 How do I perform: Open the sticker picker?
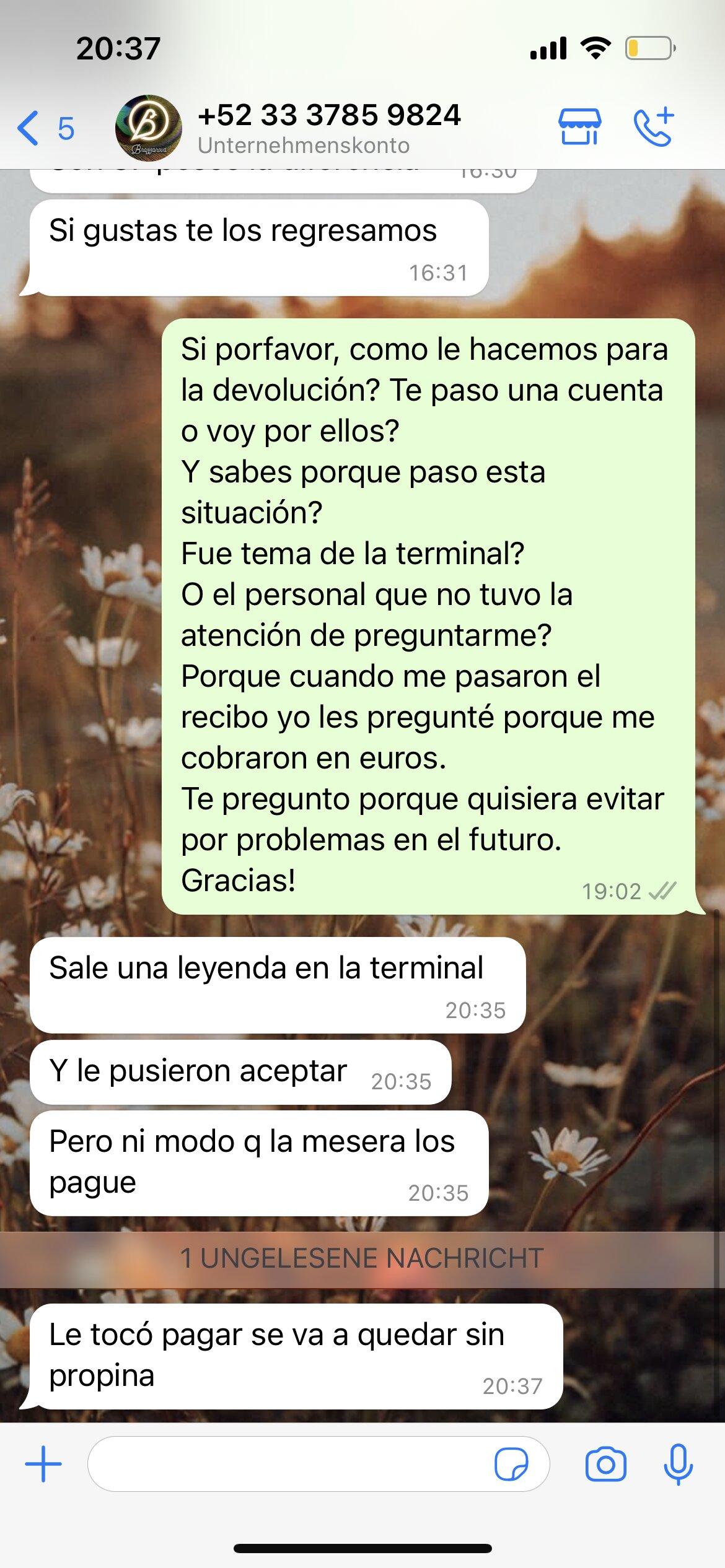pyautogui.click(x=511, y=1464)
